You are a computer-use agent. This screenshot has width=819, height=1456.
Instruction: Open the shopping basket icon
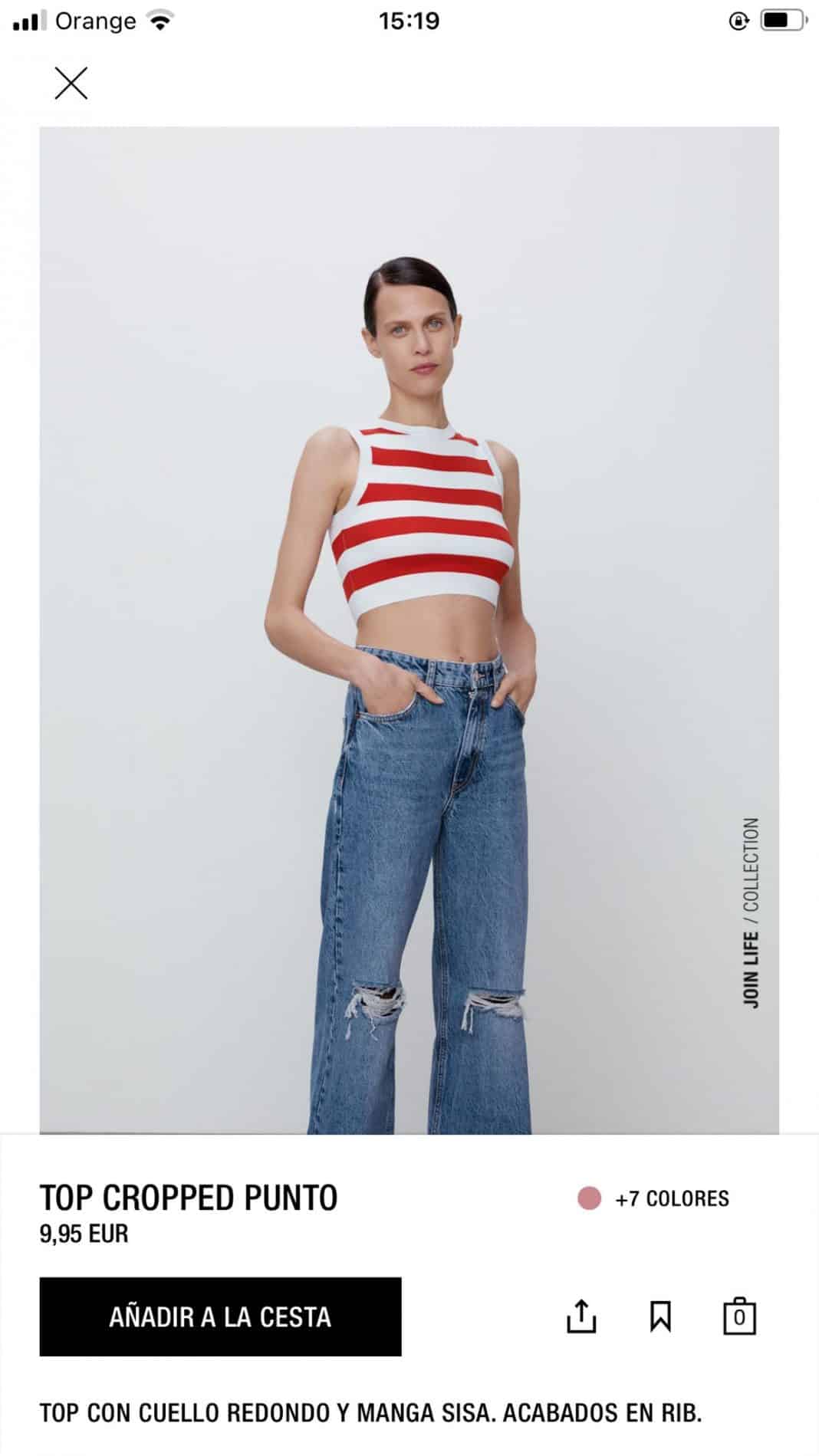click(x=739, y=1316)
